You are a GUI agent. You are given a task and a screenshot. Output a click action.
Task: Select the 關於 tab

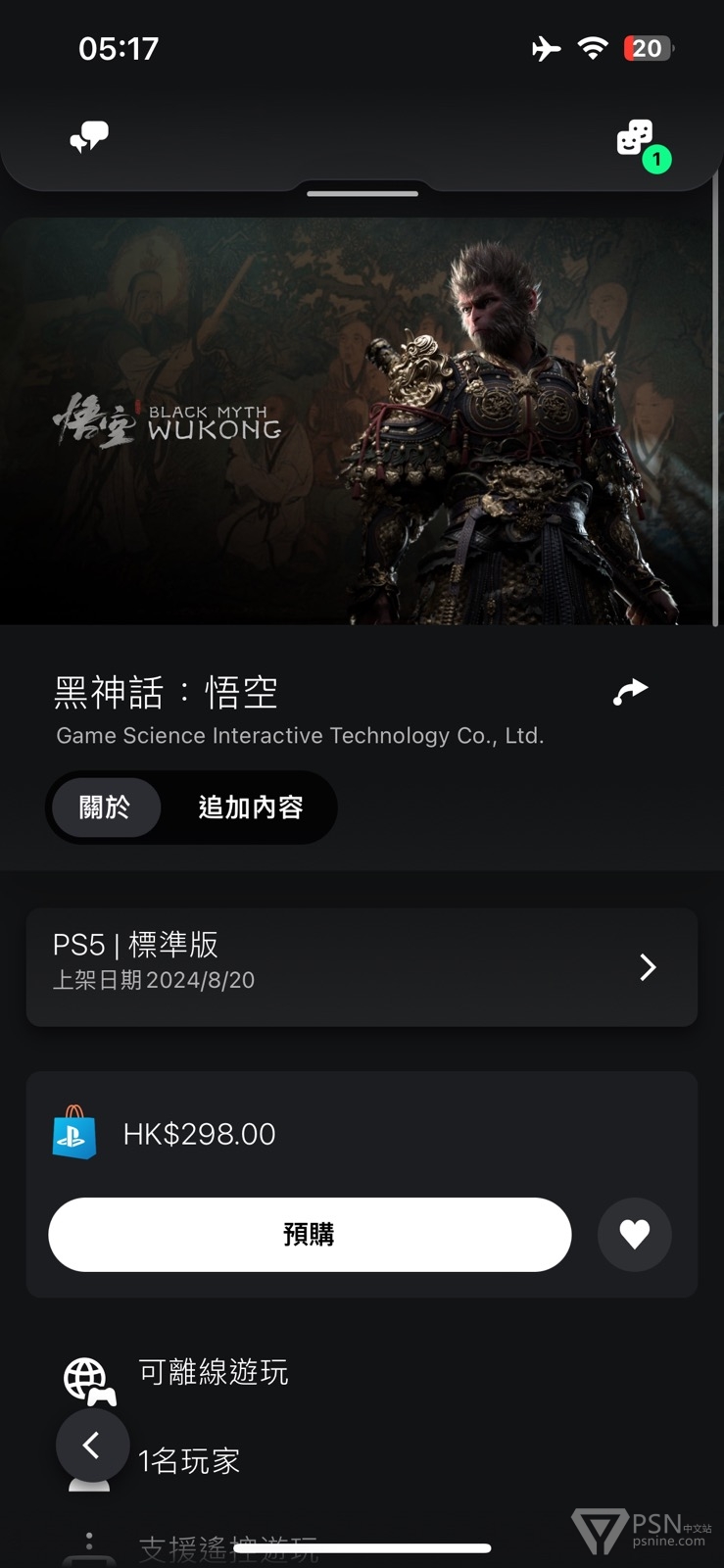pyautogui.click(x=105, y=808)
